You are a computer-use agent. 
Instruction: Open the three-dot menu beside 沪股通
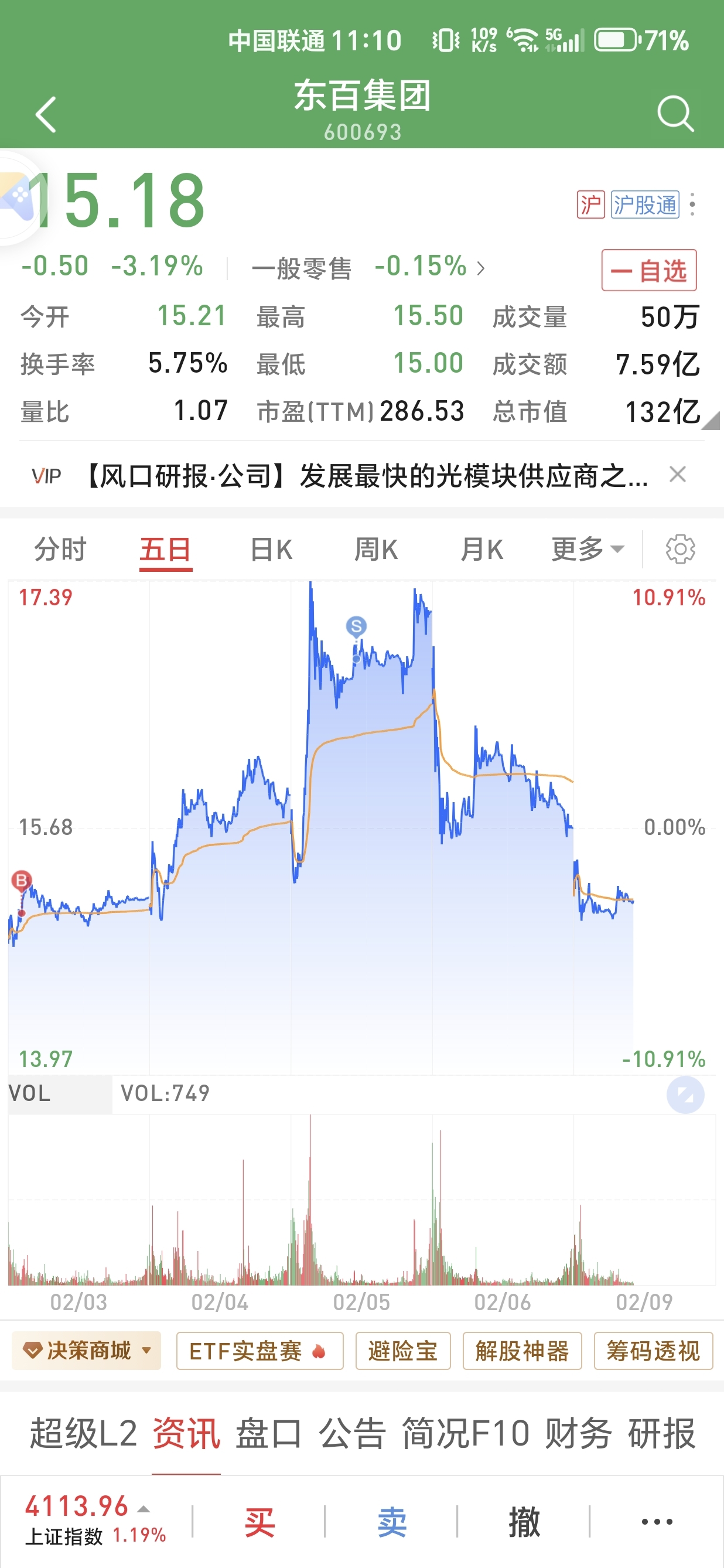pyautogui.click(x=692, y=204)
